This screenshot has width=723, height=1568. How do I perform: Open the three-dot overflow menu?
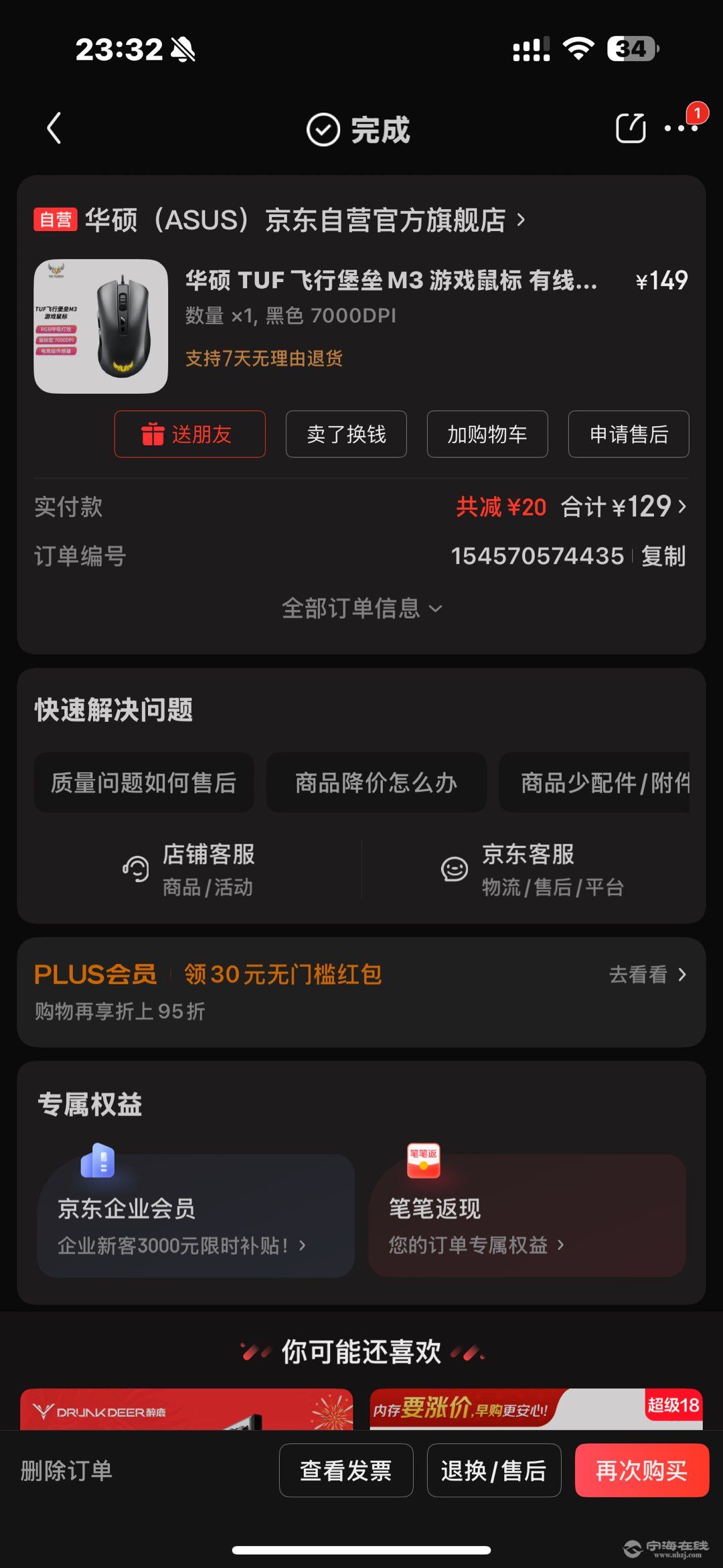[x=681, y=128]
